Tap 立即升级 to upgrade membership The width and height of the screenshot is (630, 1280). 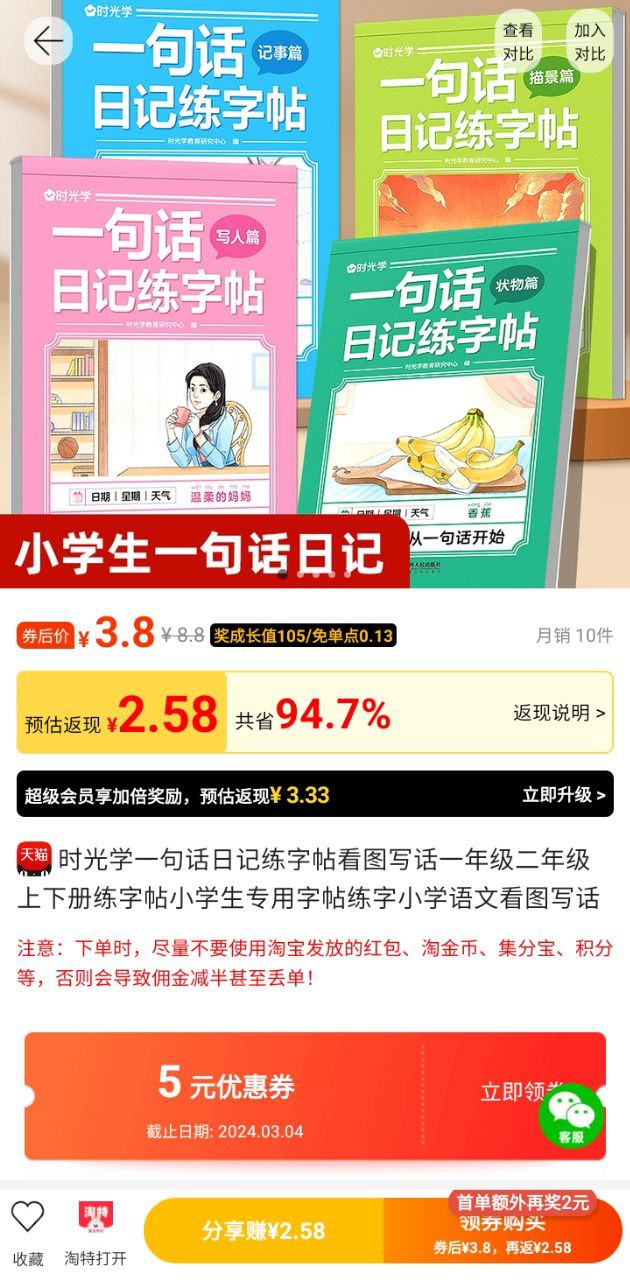tap(563, 795)
